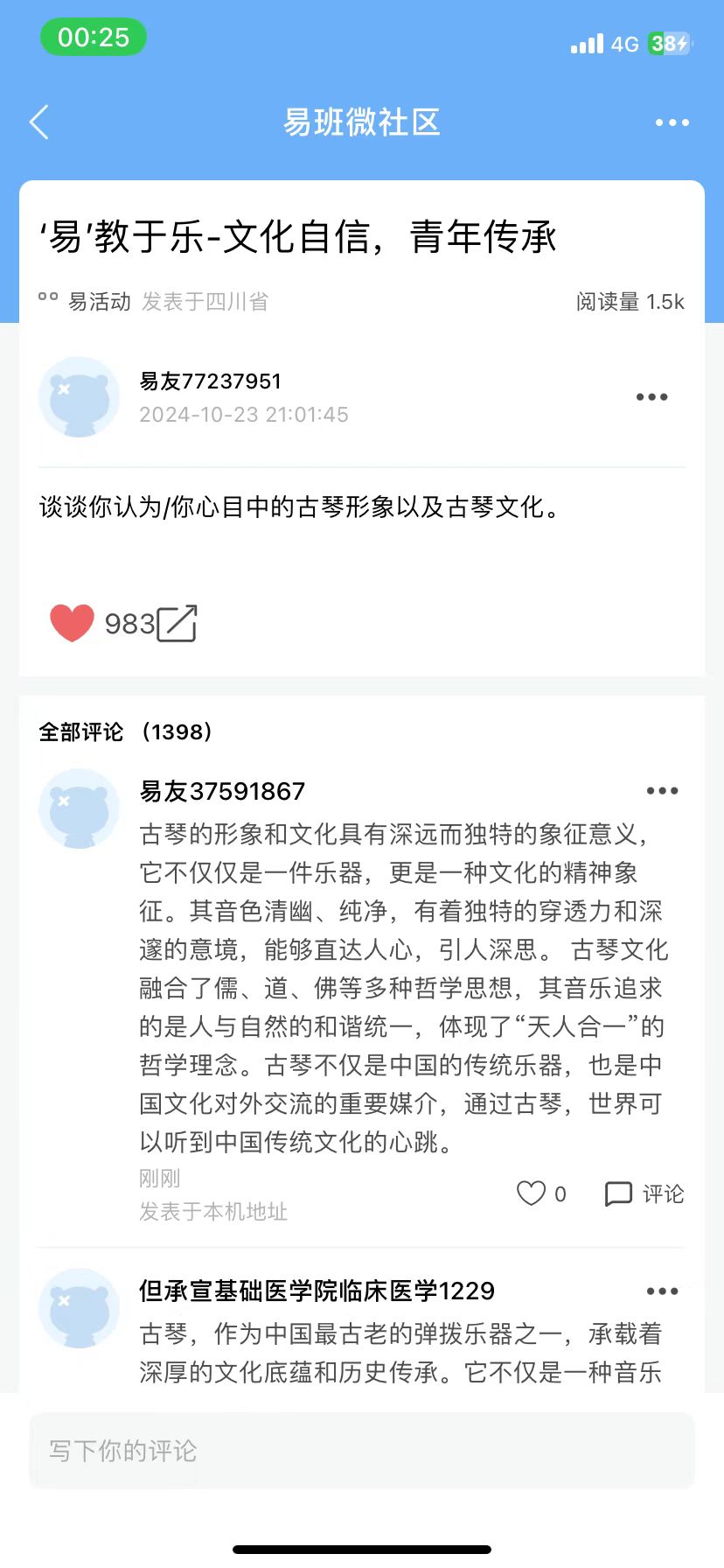724x1568 pixels.
Task: Open 易友77237951's profile avatar
Action: point(79,397)
